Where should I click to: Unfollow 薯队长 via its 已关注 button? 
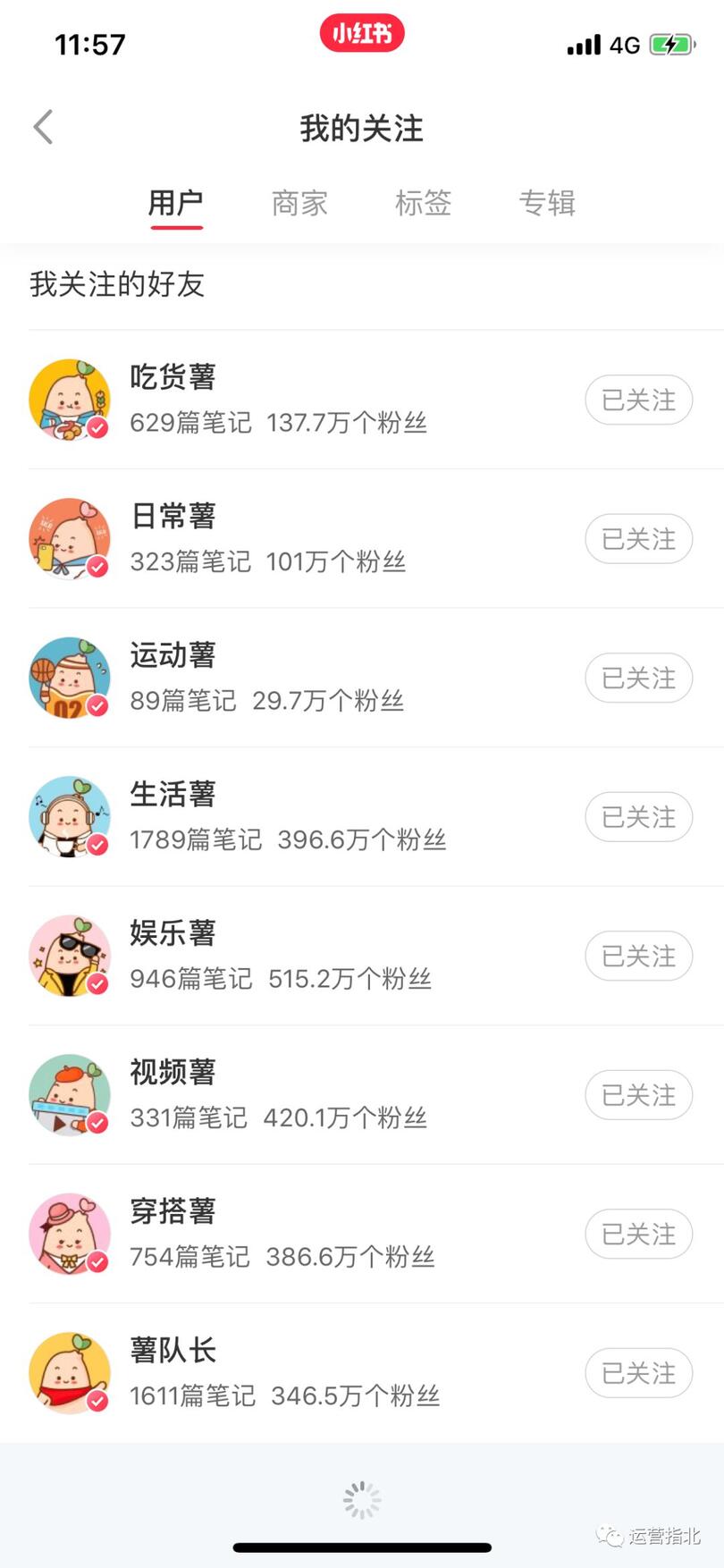[638, 1373]
